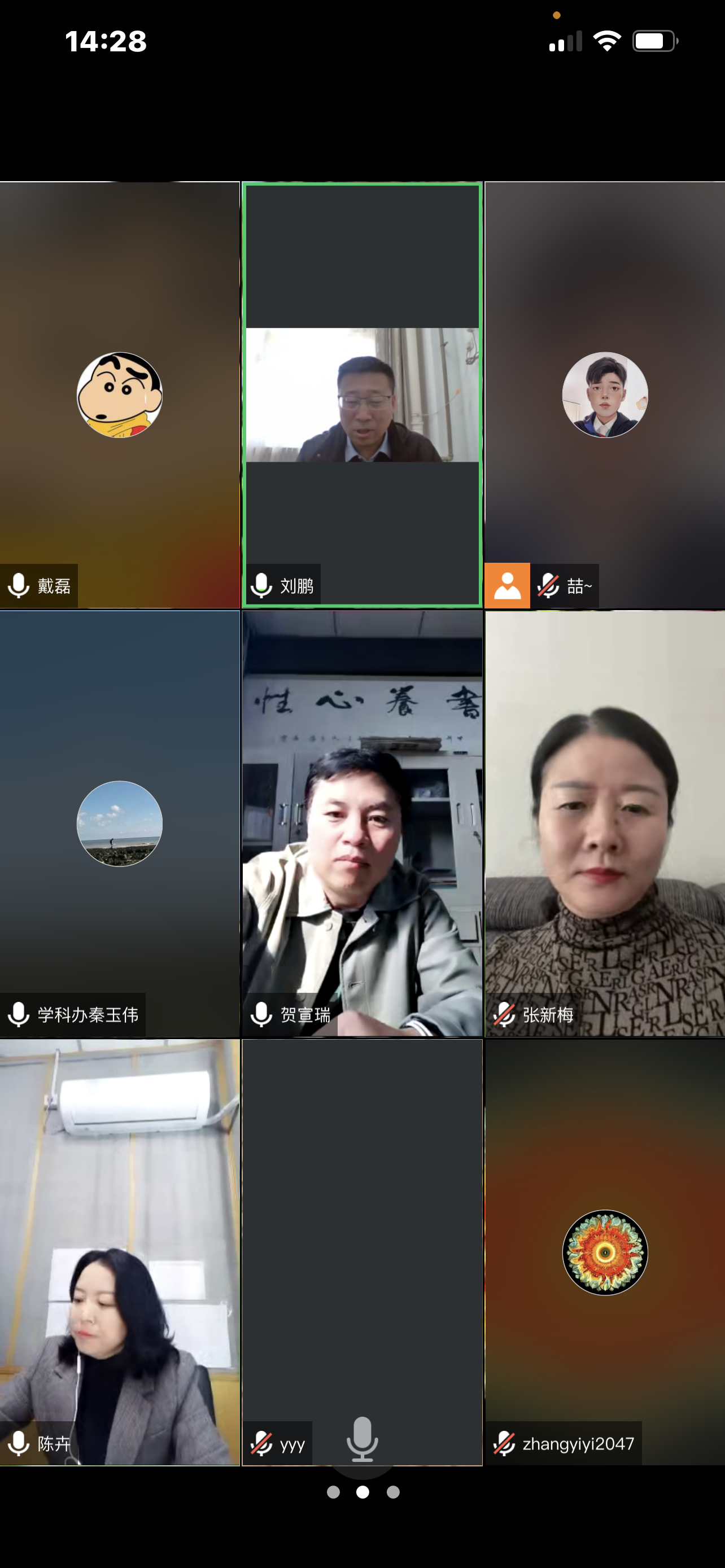Open 戴磊's video tile
Image resolution: width=725 pixels, height=1568 pixels.
119,395
